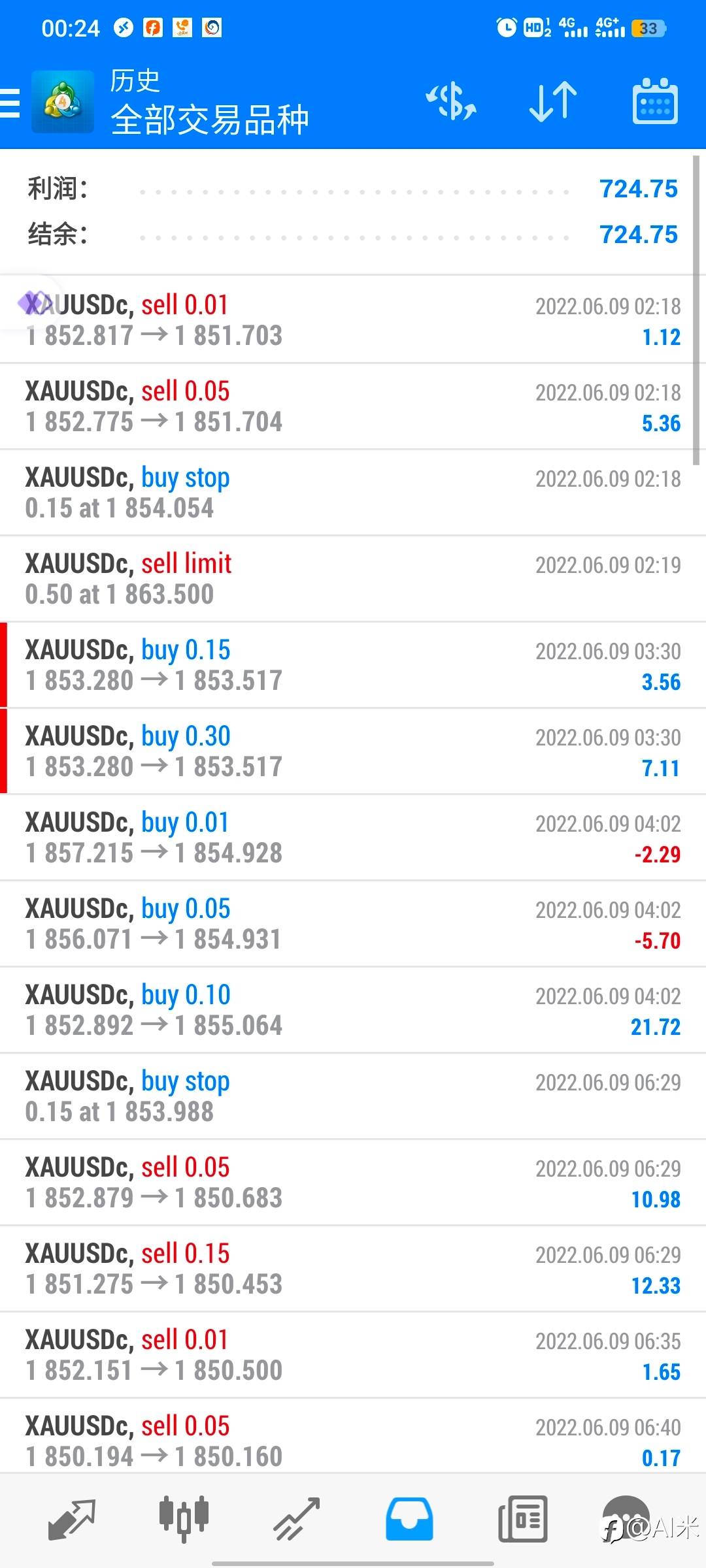Select the History inbox tab
This screenshot has height=1568, width=706.
click(x=409, y=1520)
